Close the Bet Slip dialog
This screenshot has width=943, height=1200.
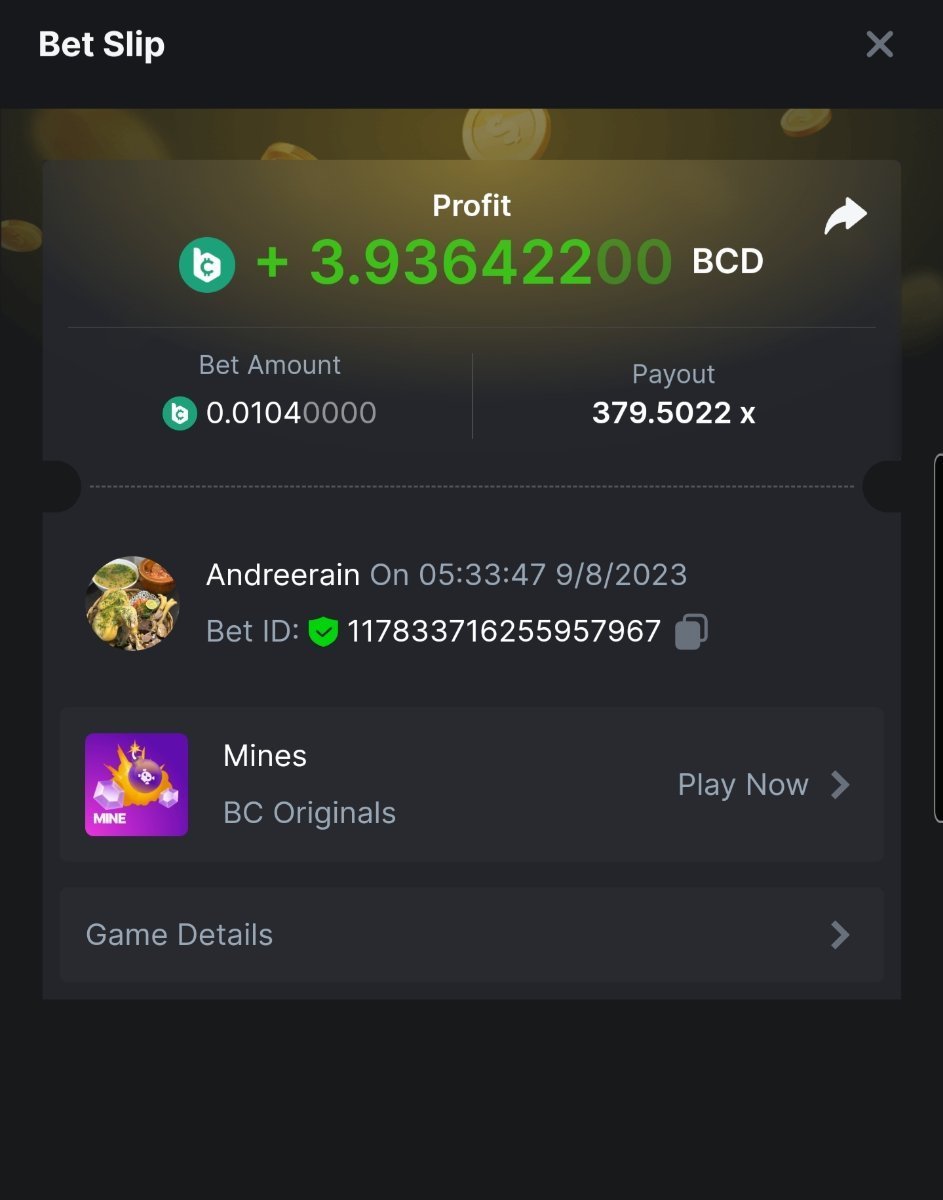pyautogui.click(x=879, y=44)
